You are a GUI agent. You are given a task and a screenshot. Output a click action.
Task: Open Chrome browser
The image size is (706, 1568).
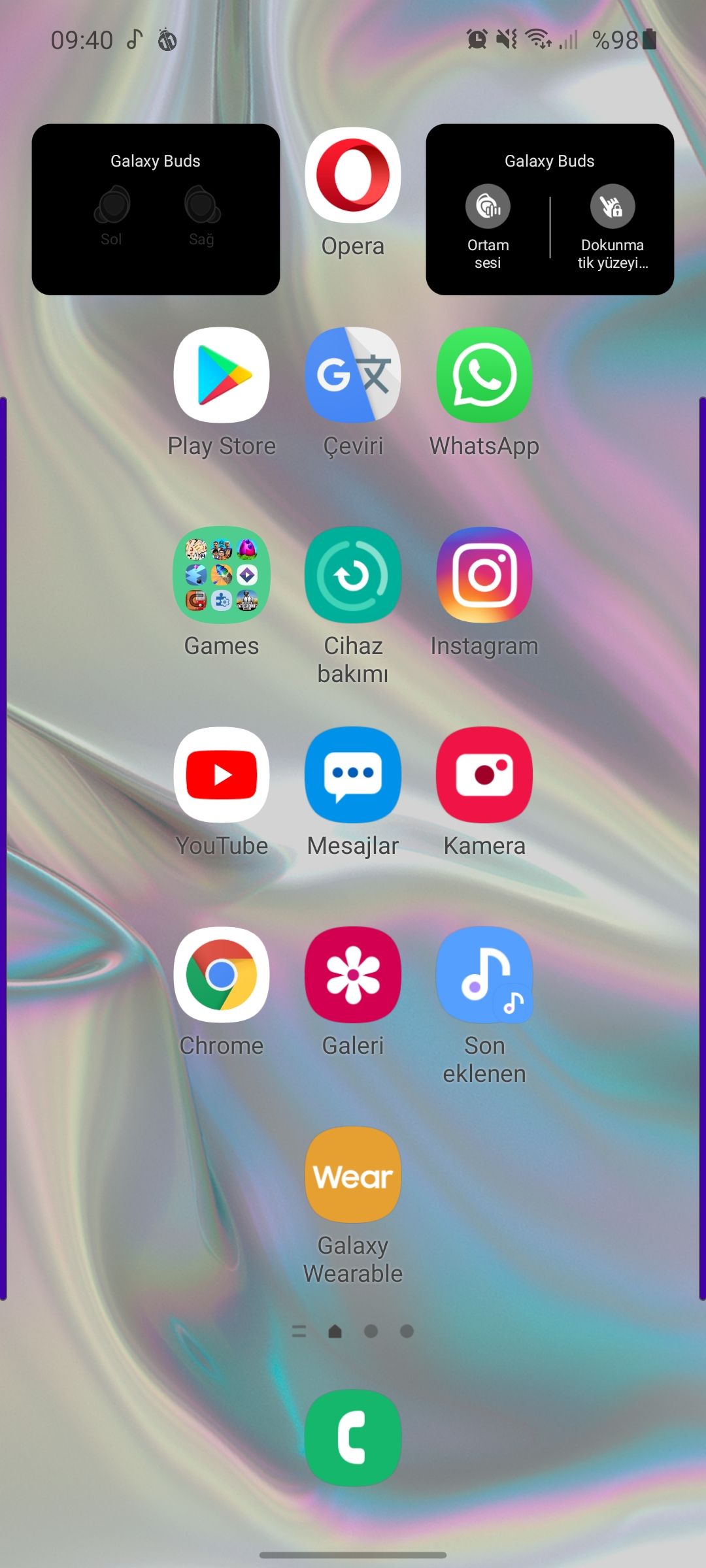[222, 975]
